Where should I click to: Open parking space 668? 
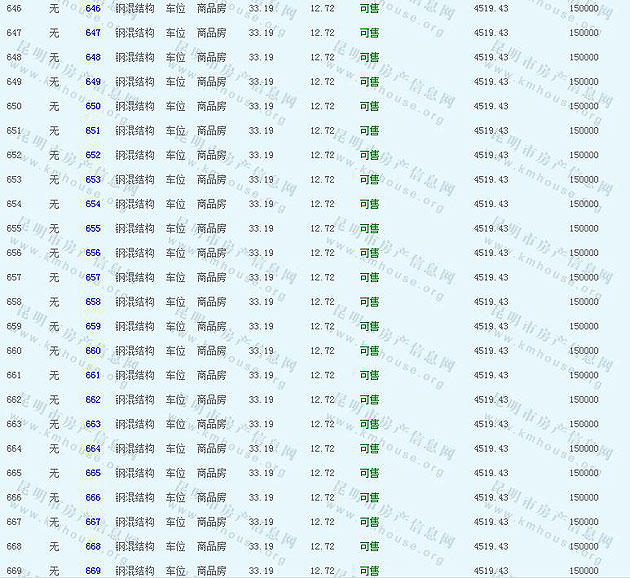(x=93, y=547)
